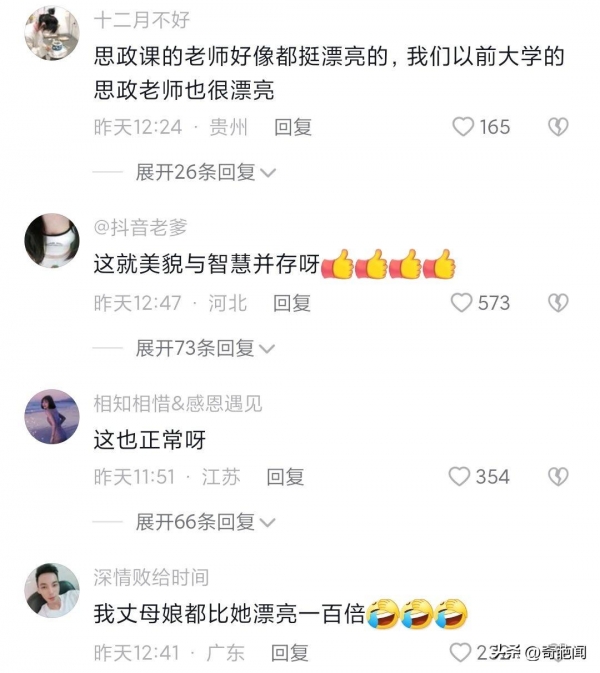Open 深情败给时间's profile avatar
600x673 pixels.
(50, 591)
